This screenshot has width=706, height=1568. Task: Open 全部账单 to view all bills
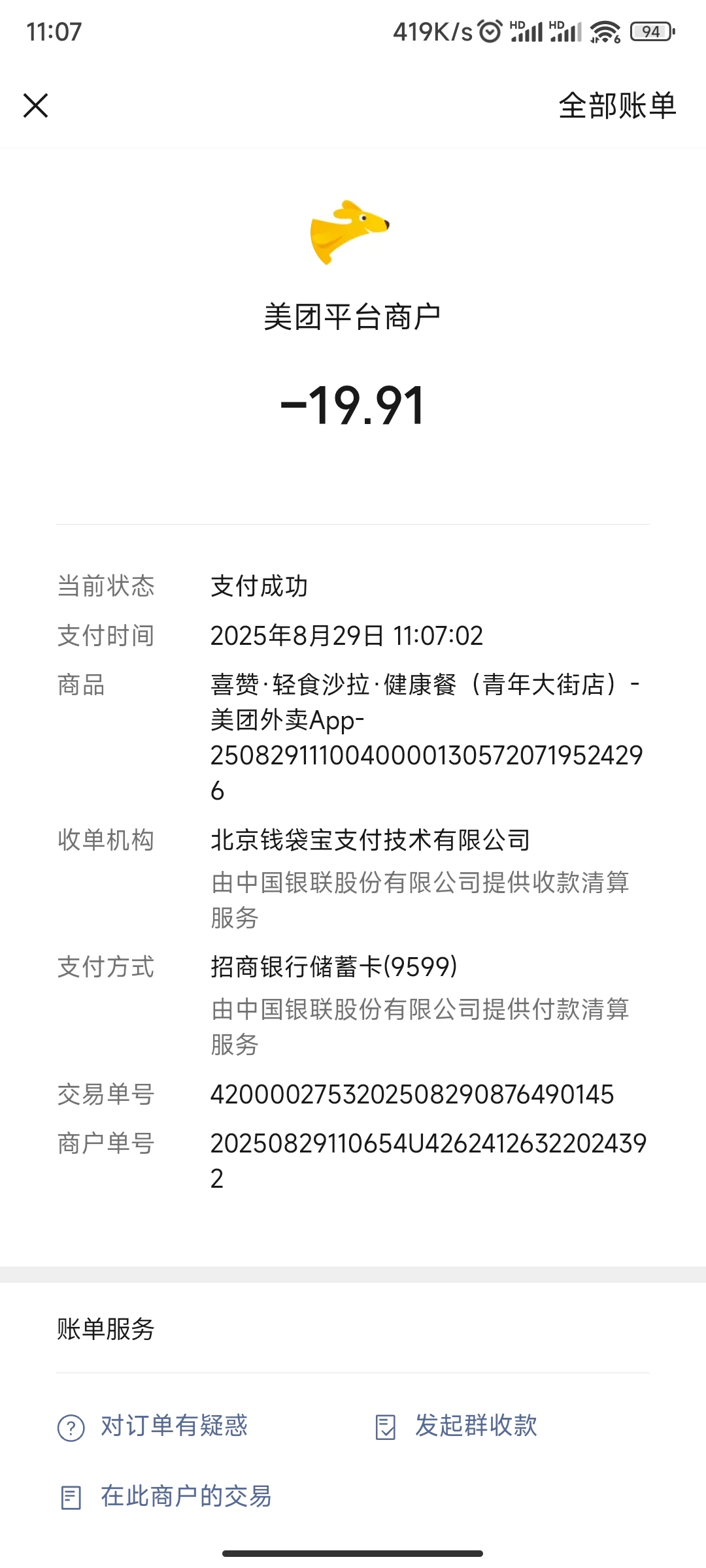[x=616, y=105]
